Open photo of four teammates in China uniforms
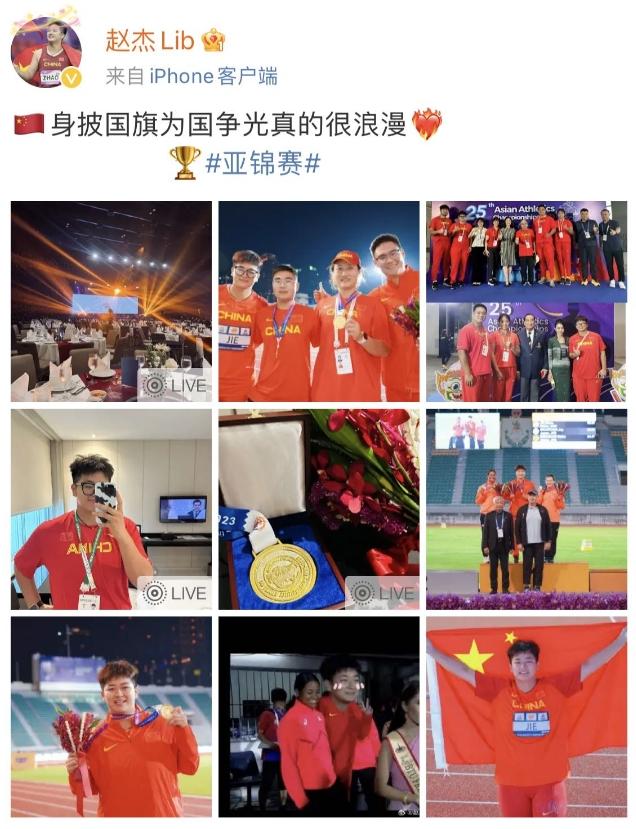Image resolution: width=636 pixels, height=829 pixels. (319, 301)
